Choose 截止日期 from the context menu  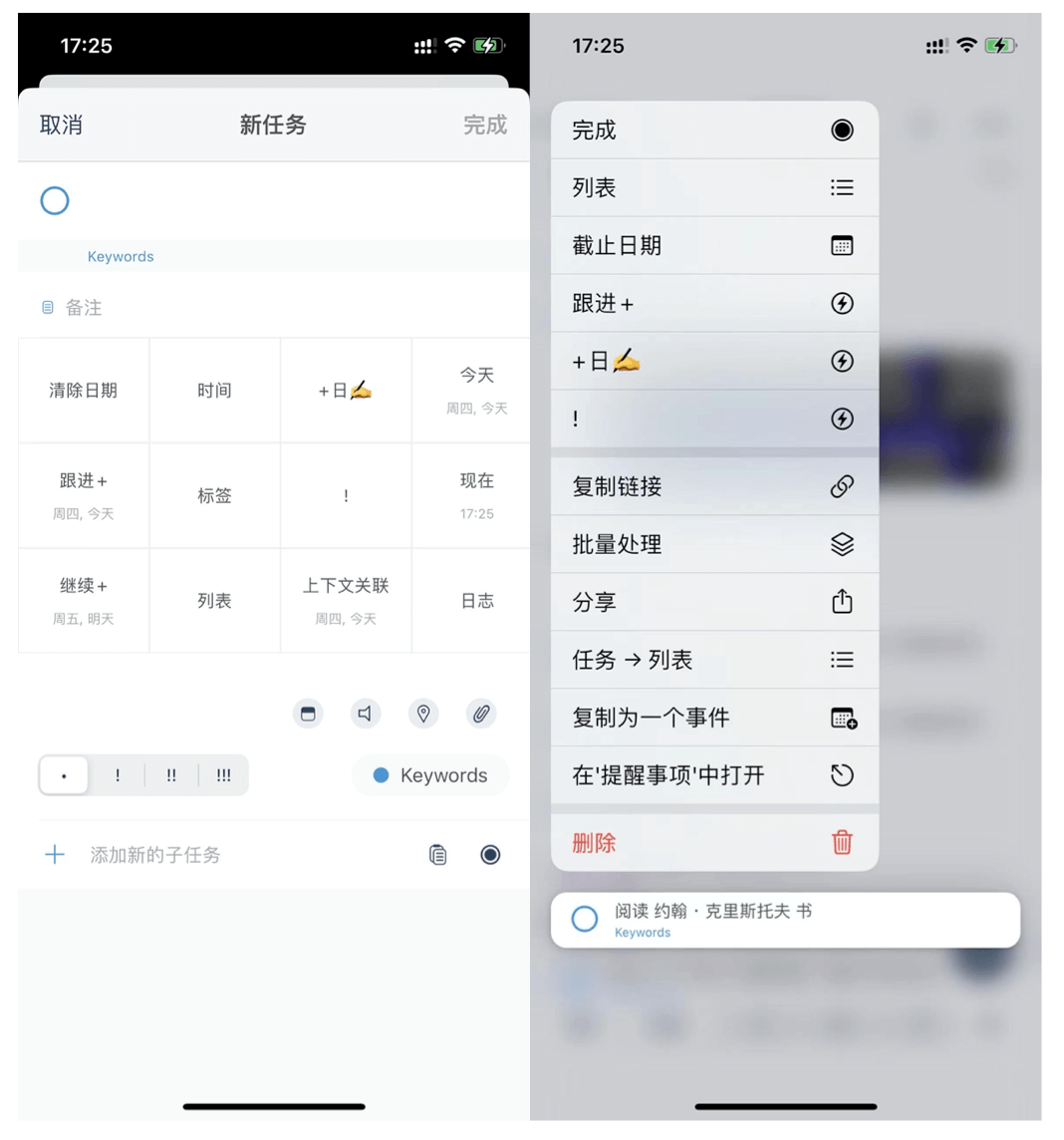[x=714, y=246]
